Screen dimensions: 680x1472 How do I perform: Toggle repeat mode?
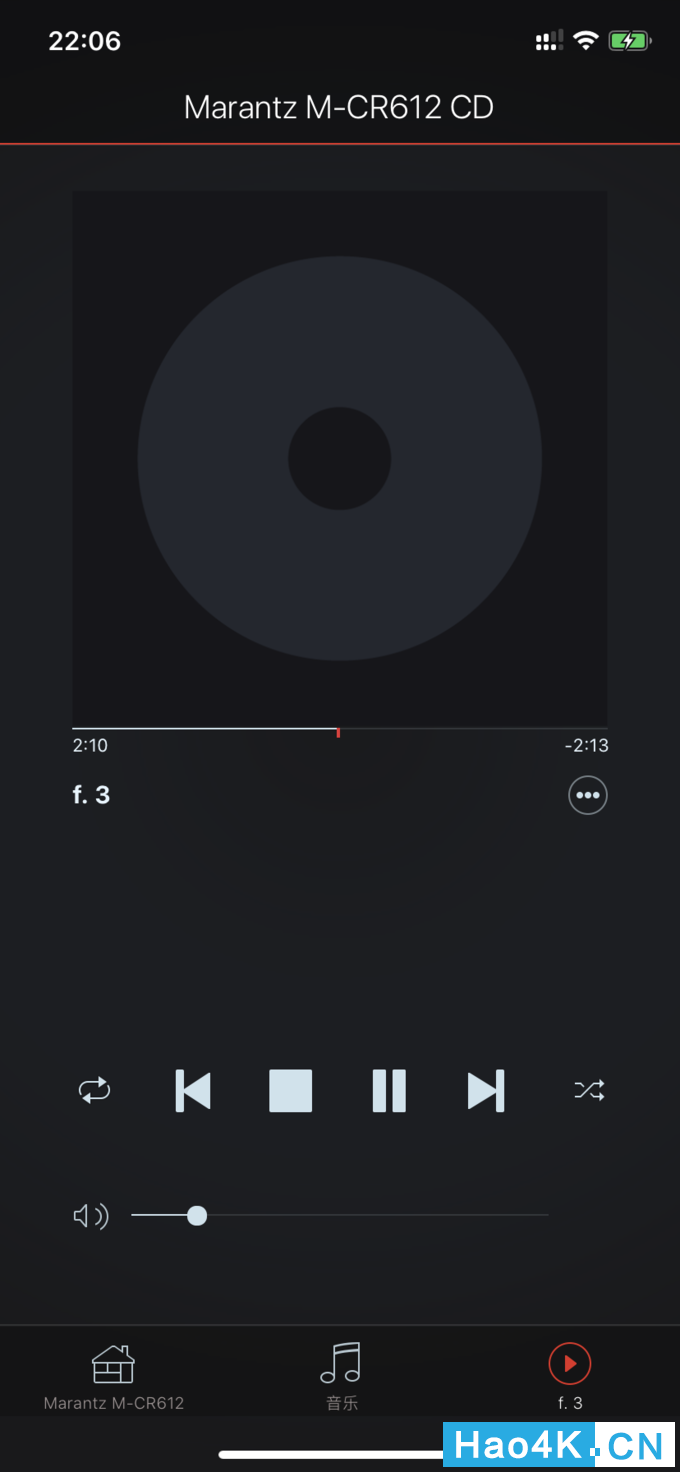tap(95, 1090)
